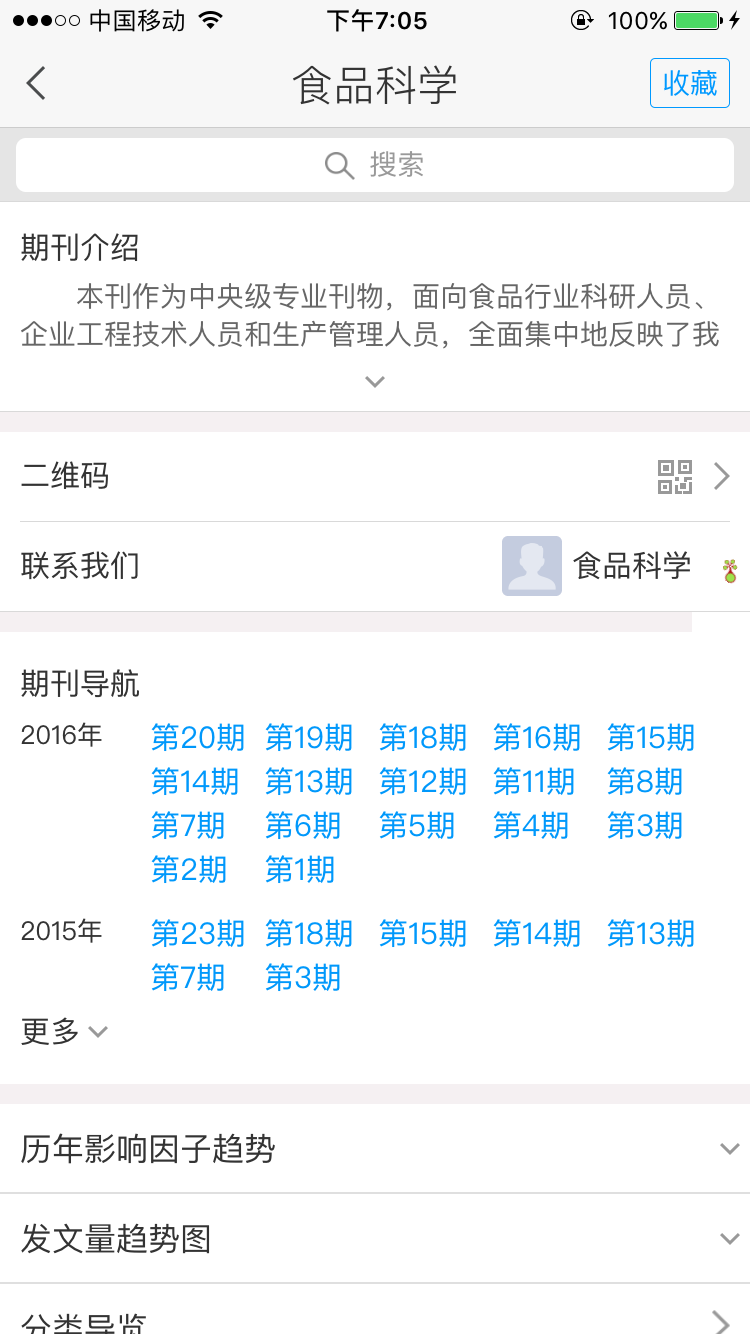
Task: Open 2016年 第1期 issue
Action: pyautogui.click(x=299, y=870)
